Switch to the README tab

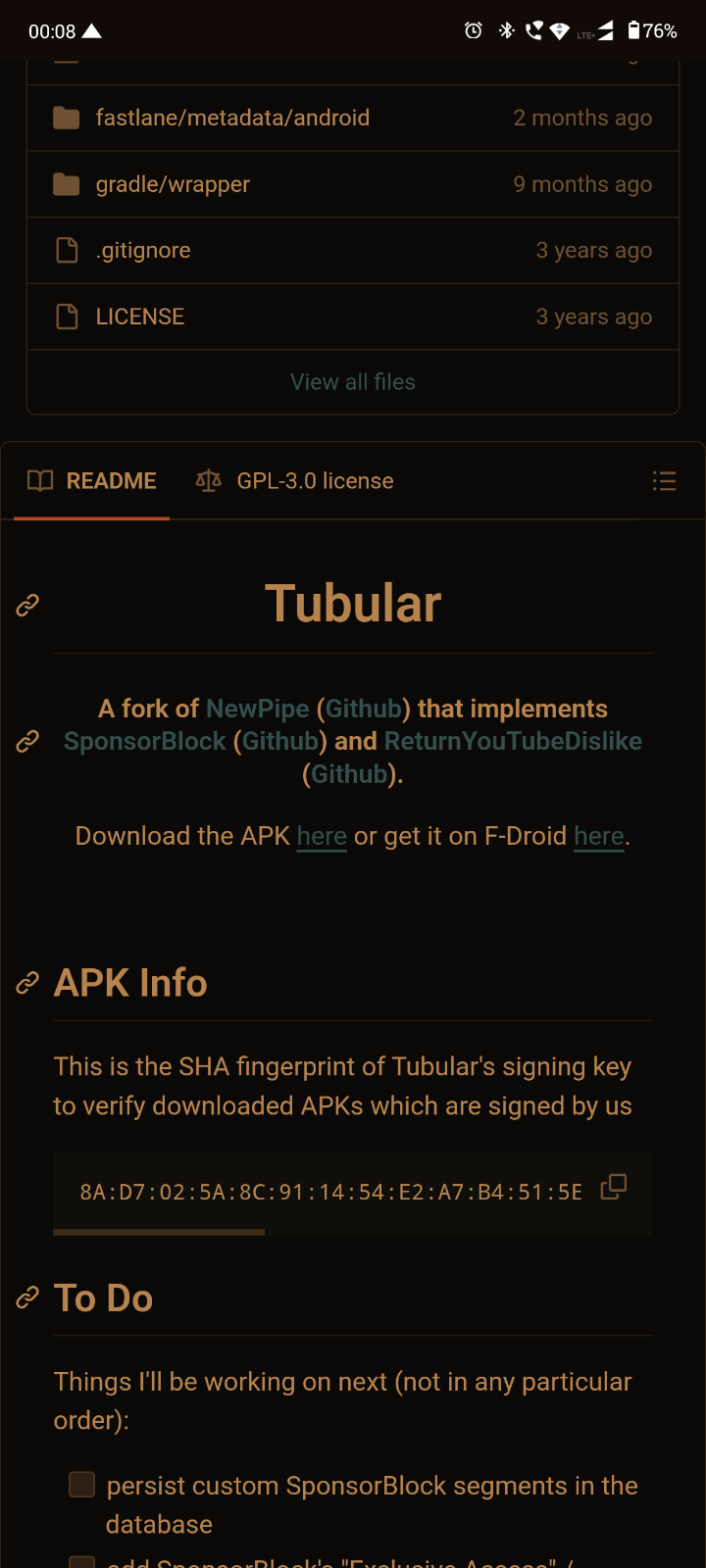(93, 481)
